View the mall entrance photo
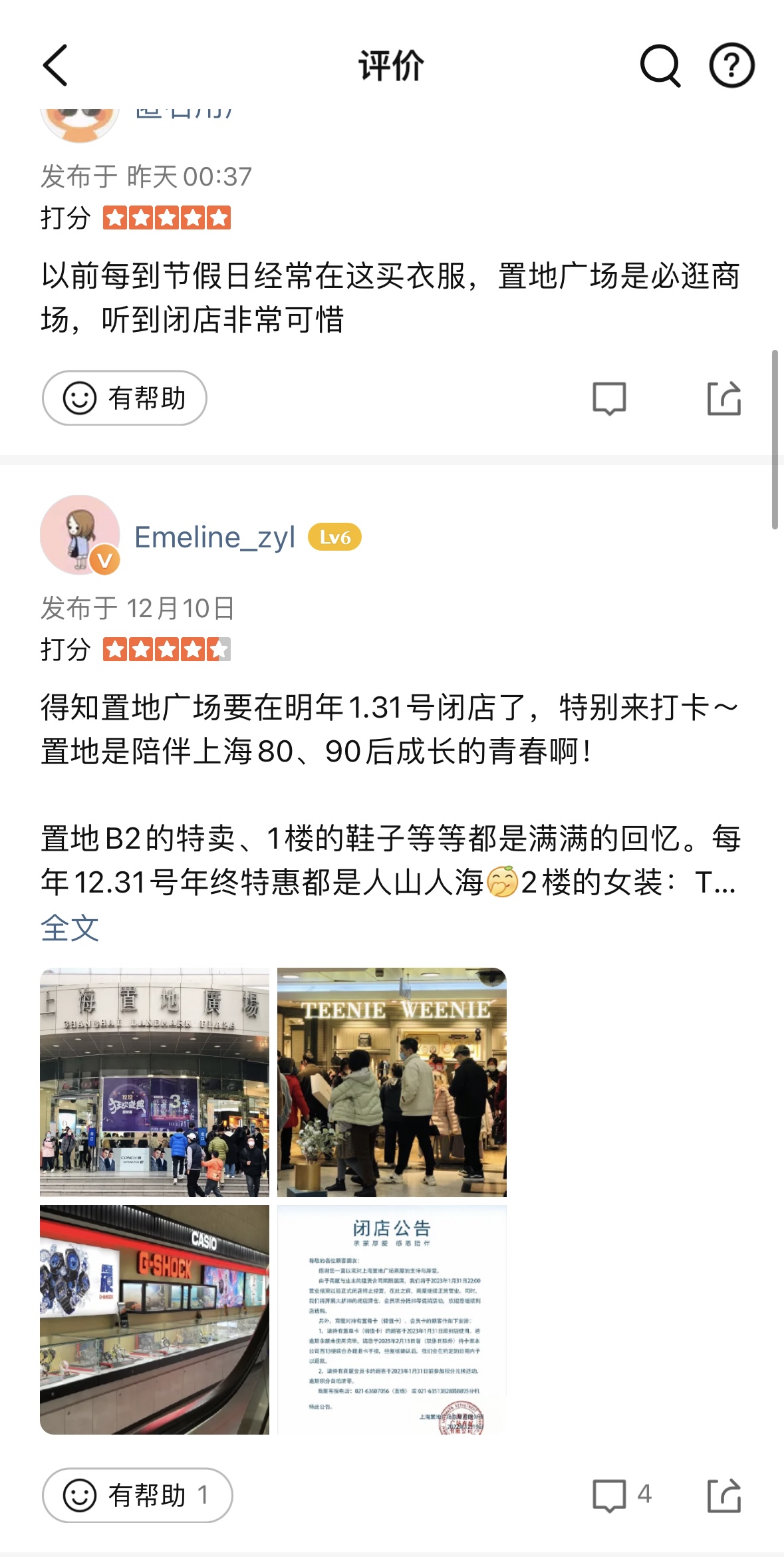The image size is (784, 1557). point(154,1082)
